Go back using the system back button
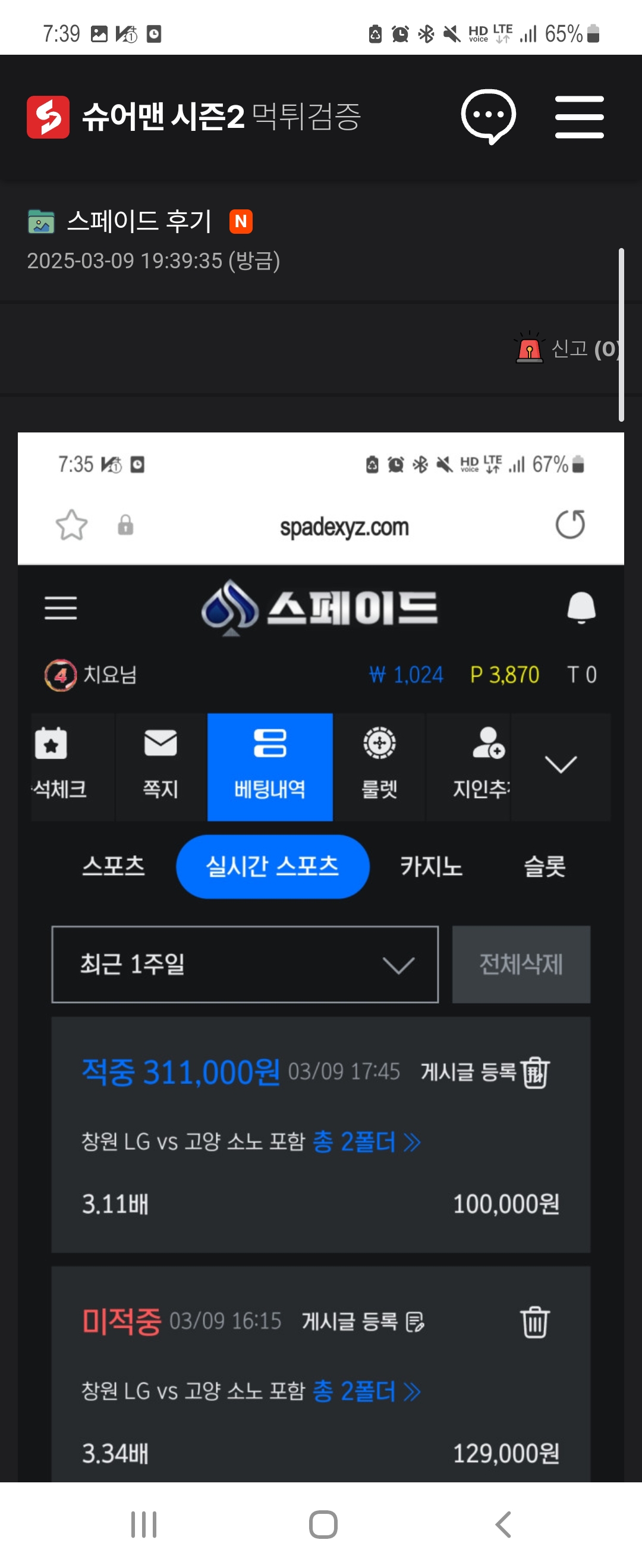 pos(503,1524)
